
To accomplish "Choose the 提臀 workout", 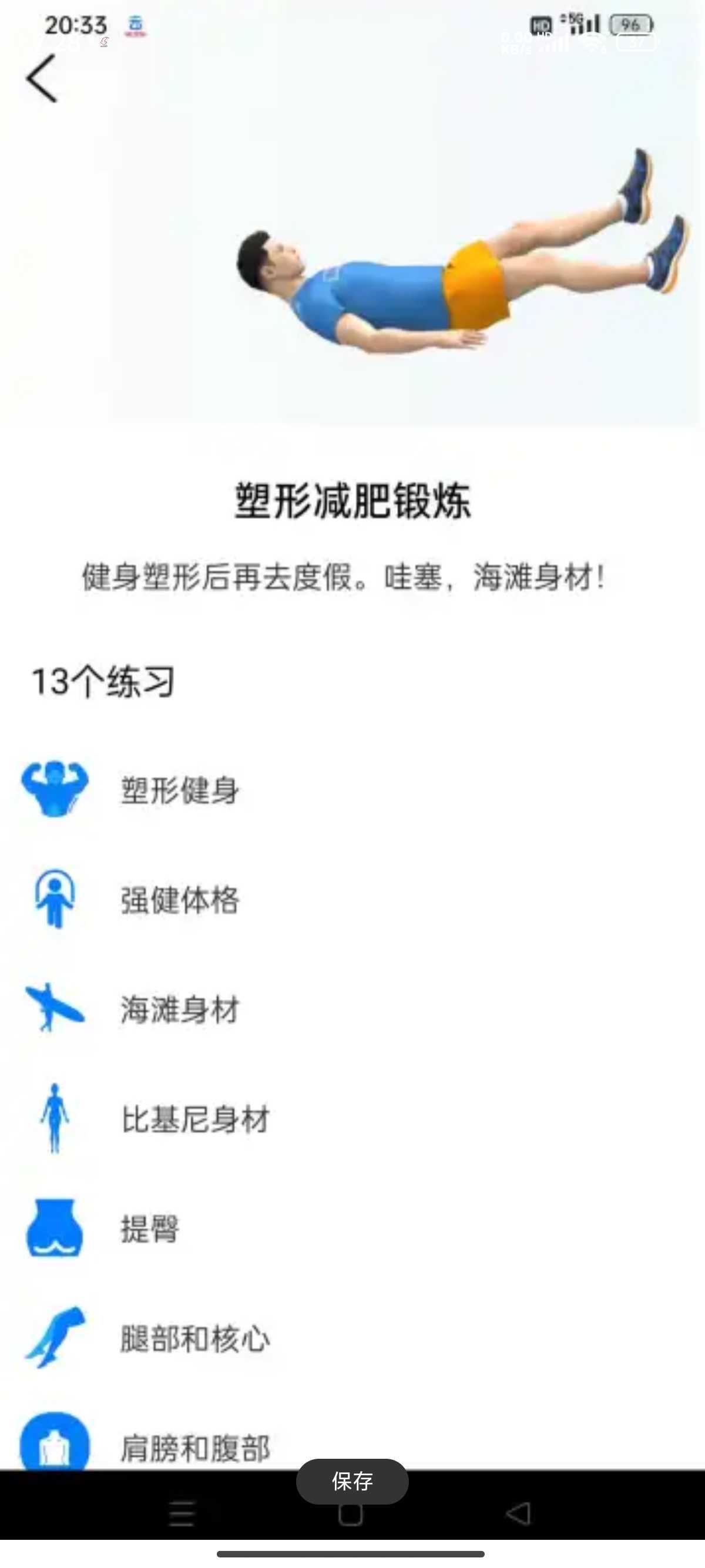I will pyautogui.click(x=149, y=1229).
